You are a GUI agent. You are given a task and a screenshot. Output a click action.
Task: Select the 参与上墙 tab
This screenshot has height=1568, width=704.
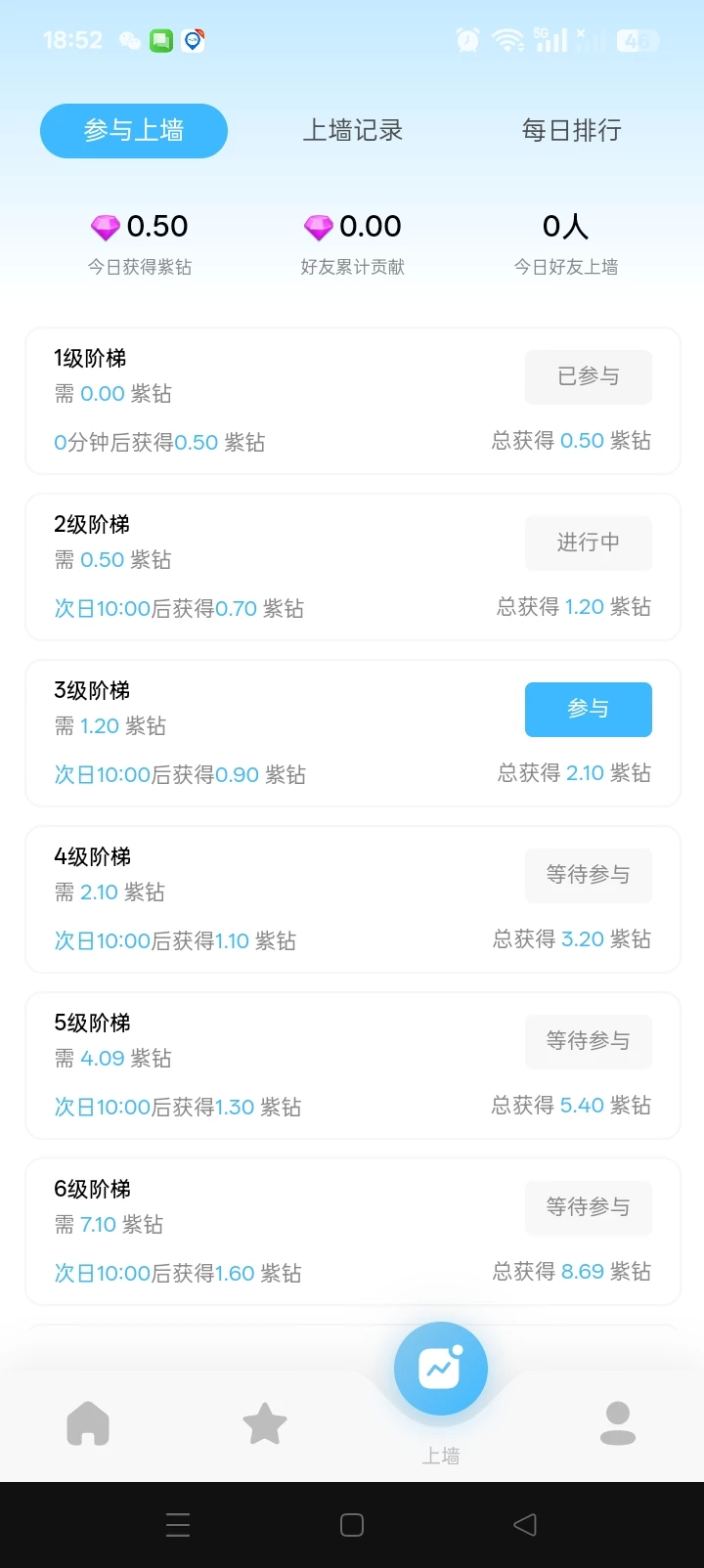[x=133, y=130]
